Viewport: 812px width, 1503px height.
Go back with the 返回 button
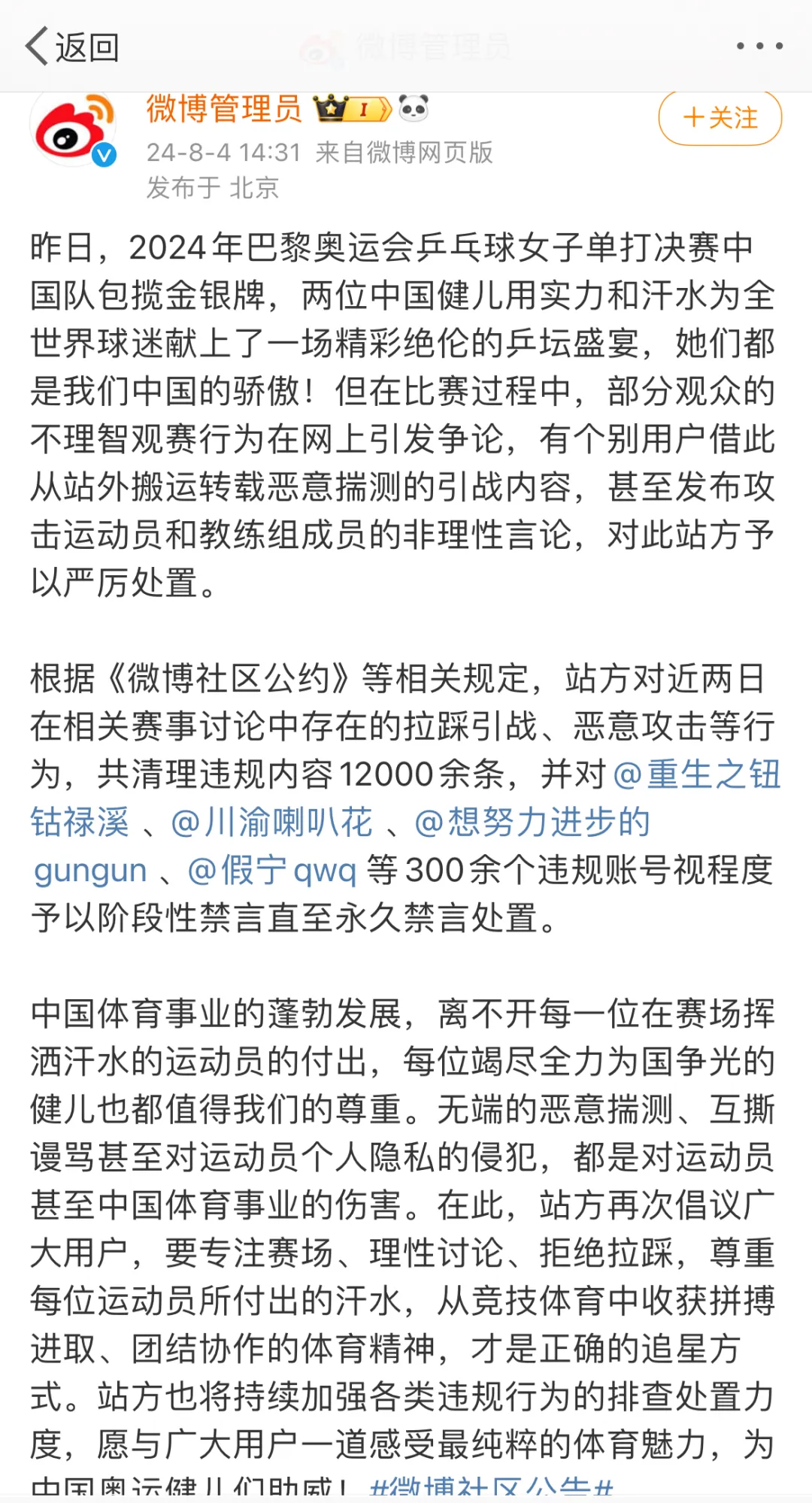click(72, 47)
